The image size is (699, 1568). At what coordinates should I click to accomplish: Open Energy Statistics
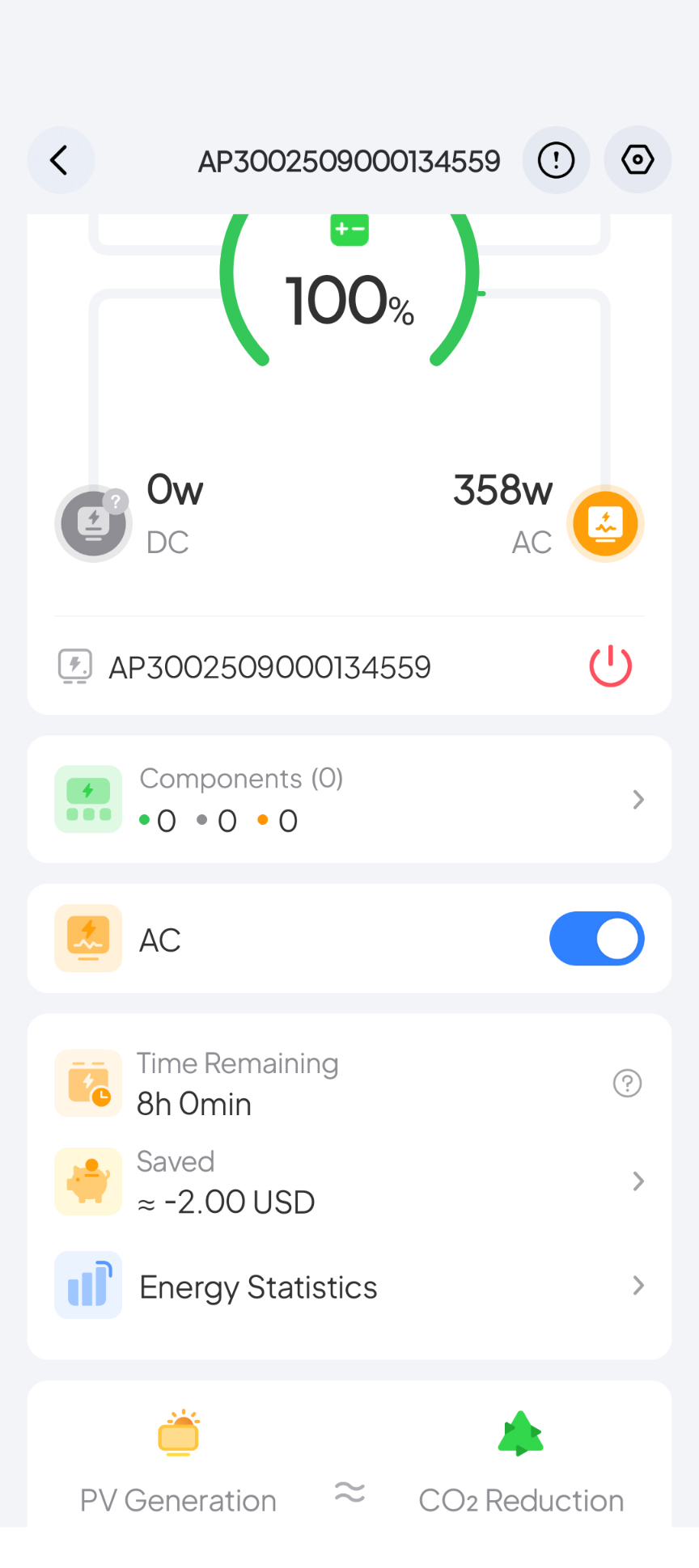[x=349, y=1286]
